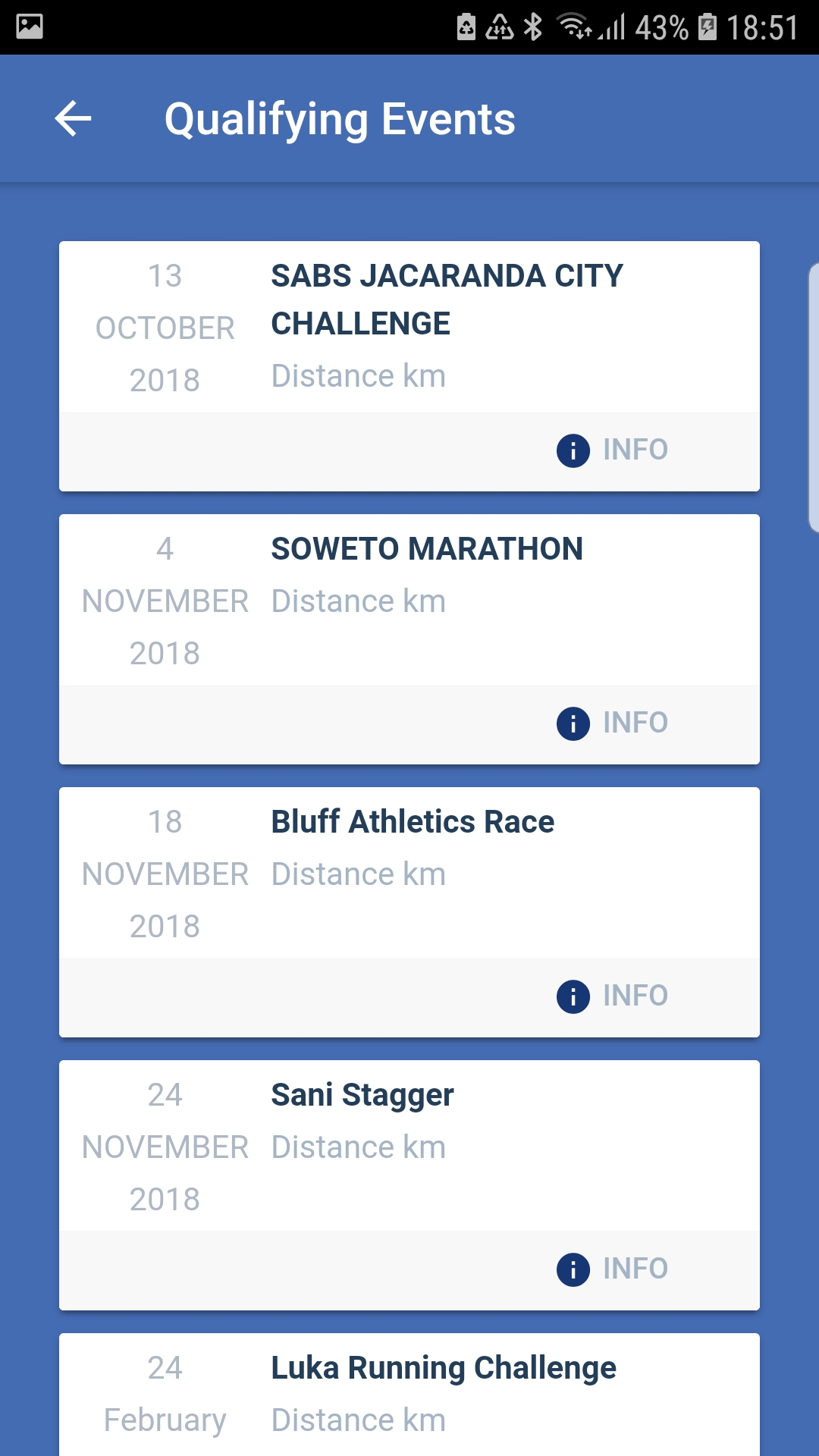
Task: Select the SABS Jacaranda City Challenge card
Action: [x=409, y=328]
